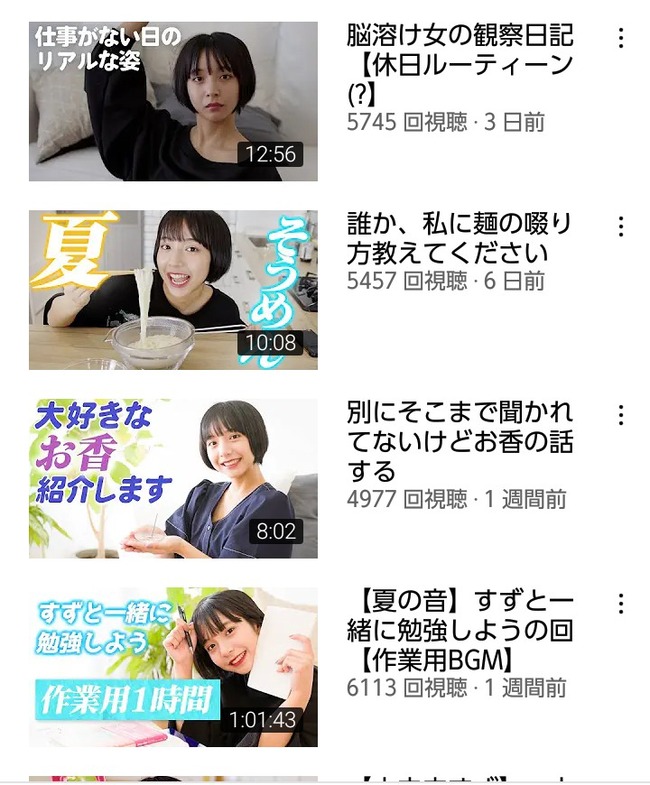The height and width of the screenshot is (785, 650).
Task: Open the 12:56 休日ルーティーン video thumbnail
Action: click(173, 101)
